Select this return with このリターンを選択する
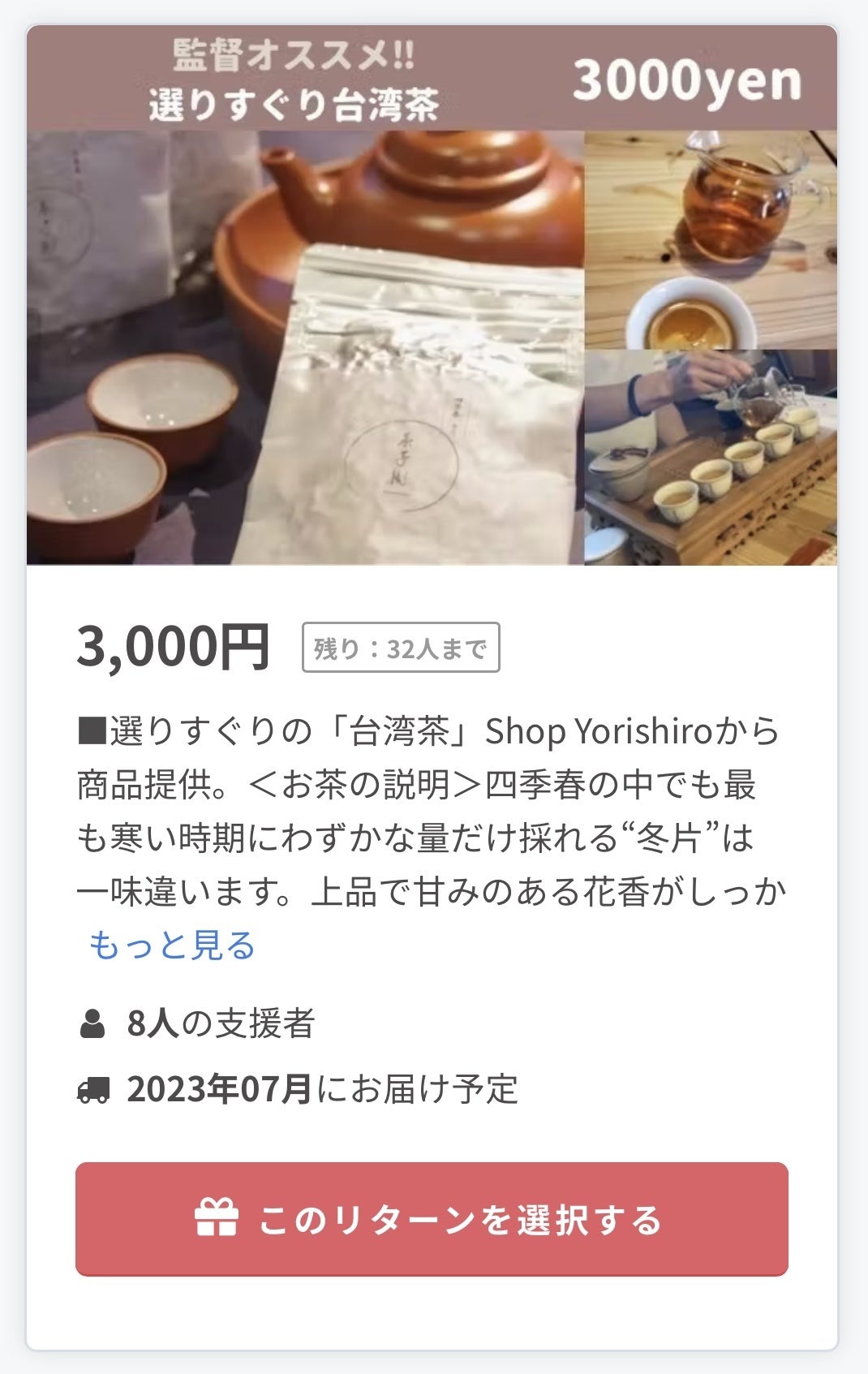 tap(432, 1219)
